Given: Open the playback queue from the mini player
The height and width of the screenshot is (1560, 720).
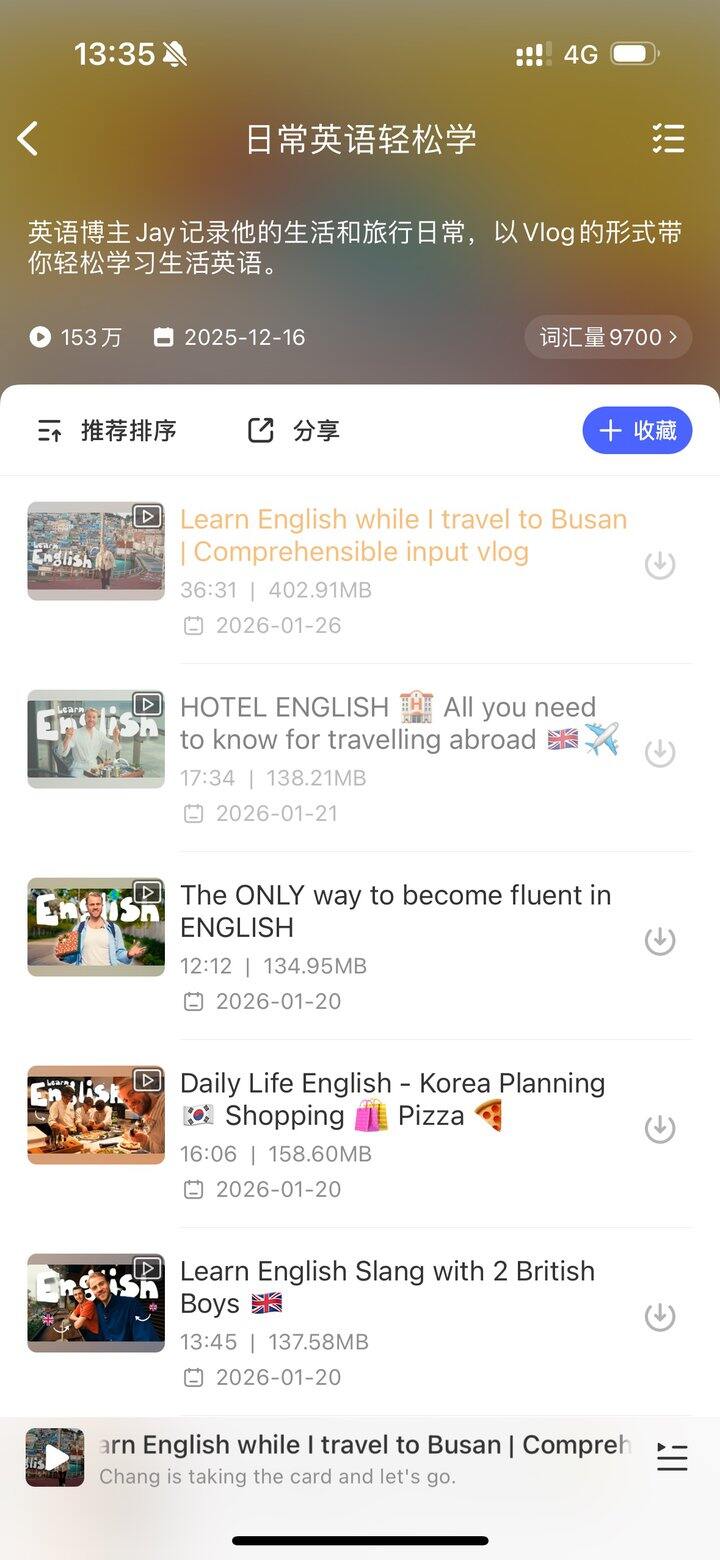Looking at the screenshot, I should (x=671, y=1458).
